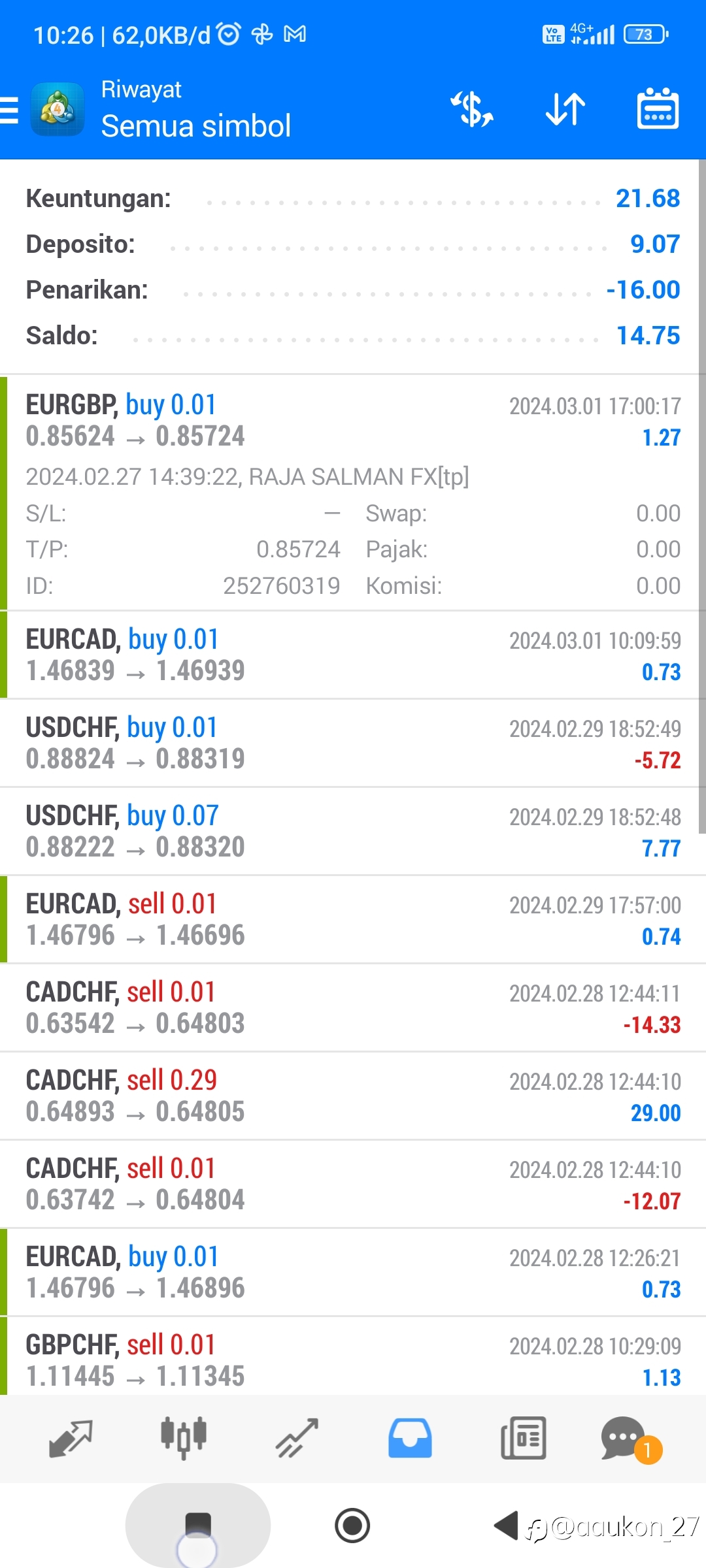Tap the system home button
This screenshot has height=1568, width=706.
coord(352,1526)
